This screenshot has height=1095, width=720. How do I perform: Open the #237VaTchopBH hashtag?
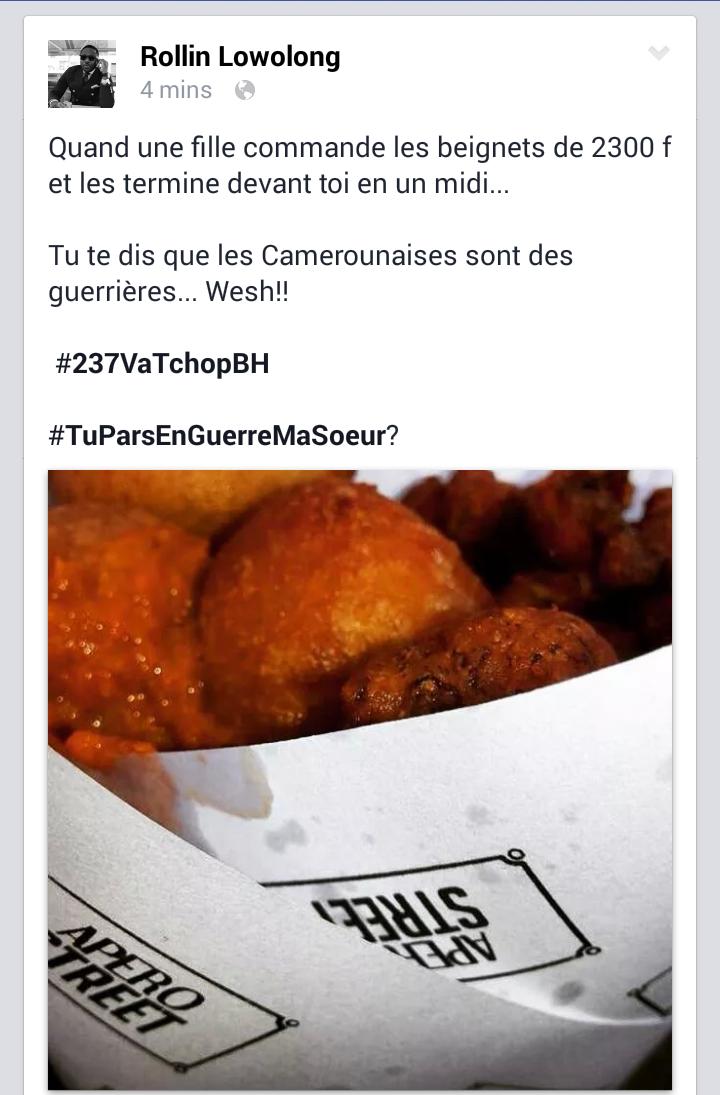tap(162, 364)
